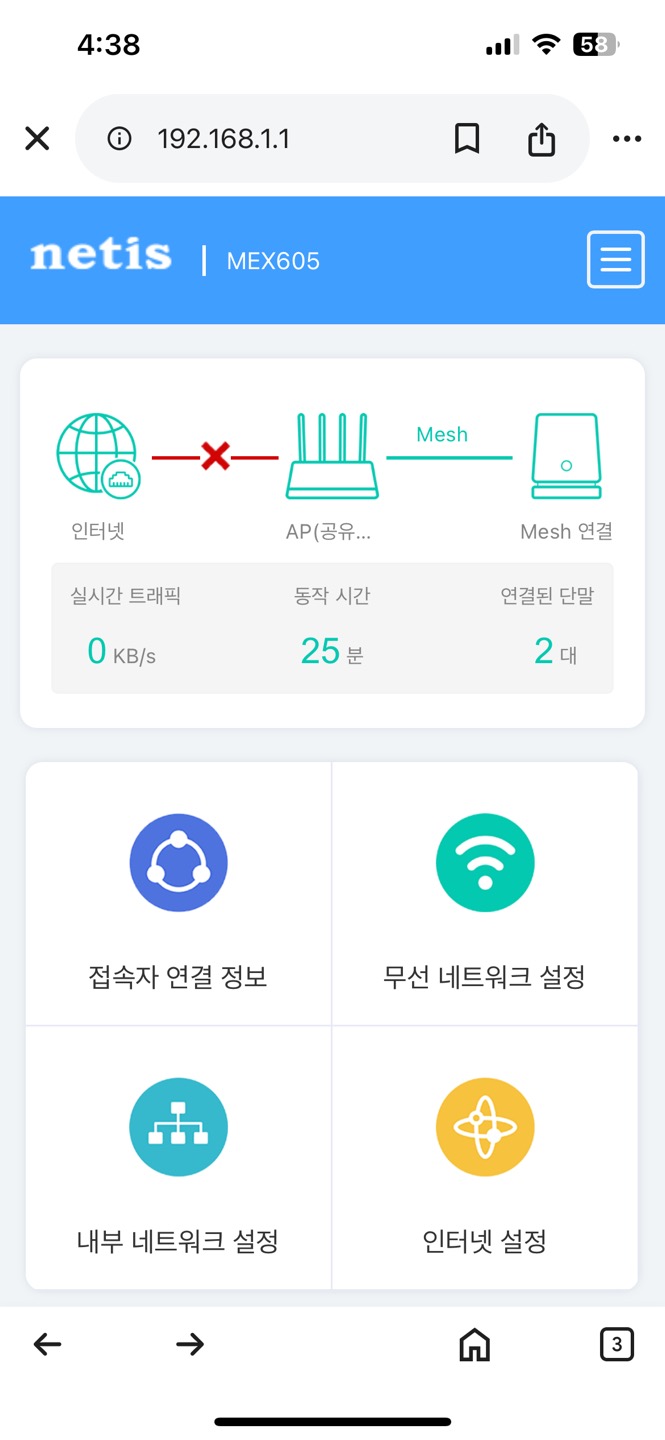
Task: Open the netis hamburger menu
Action: click(615, 260)
